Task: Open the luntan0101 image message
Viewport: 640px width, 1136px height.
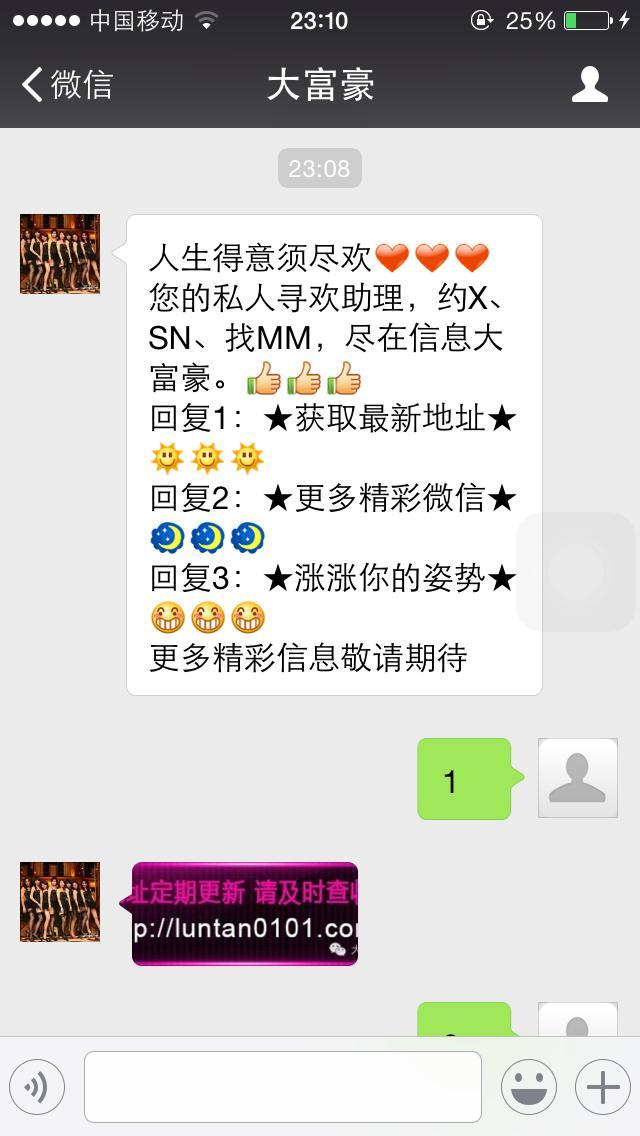Action: tap(245, 913)
